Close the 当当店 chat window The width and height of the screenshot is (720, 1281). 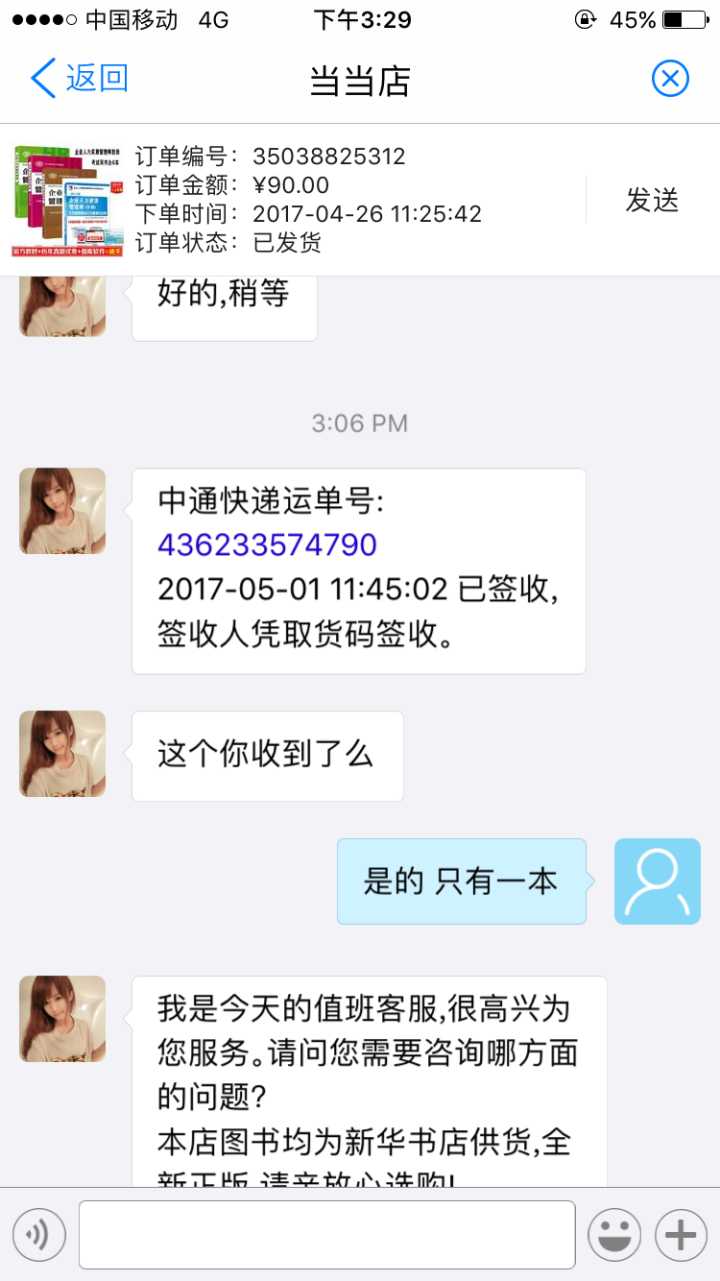(670, 78)
